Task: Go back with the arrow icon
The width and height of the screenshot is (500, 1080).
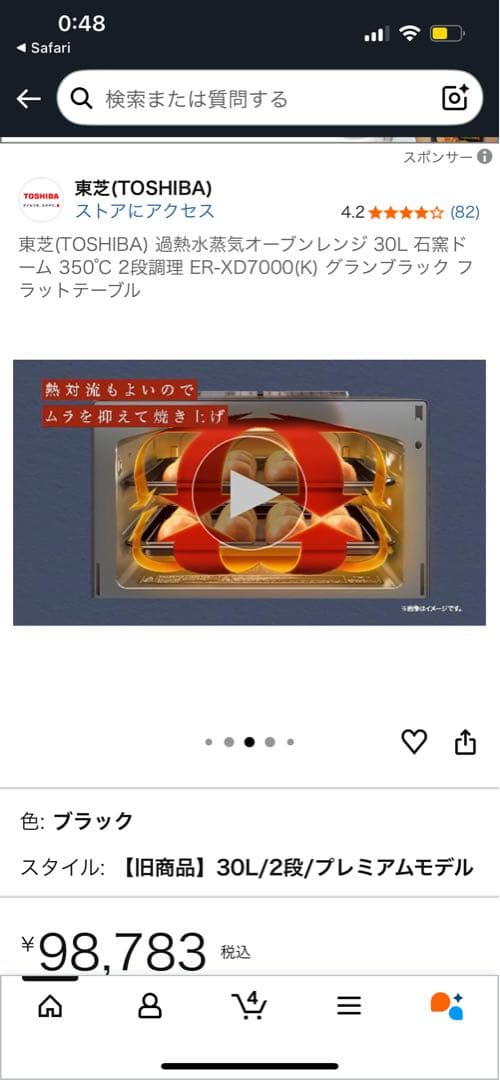Action: [x=28, y=99]
